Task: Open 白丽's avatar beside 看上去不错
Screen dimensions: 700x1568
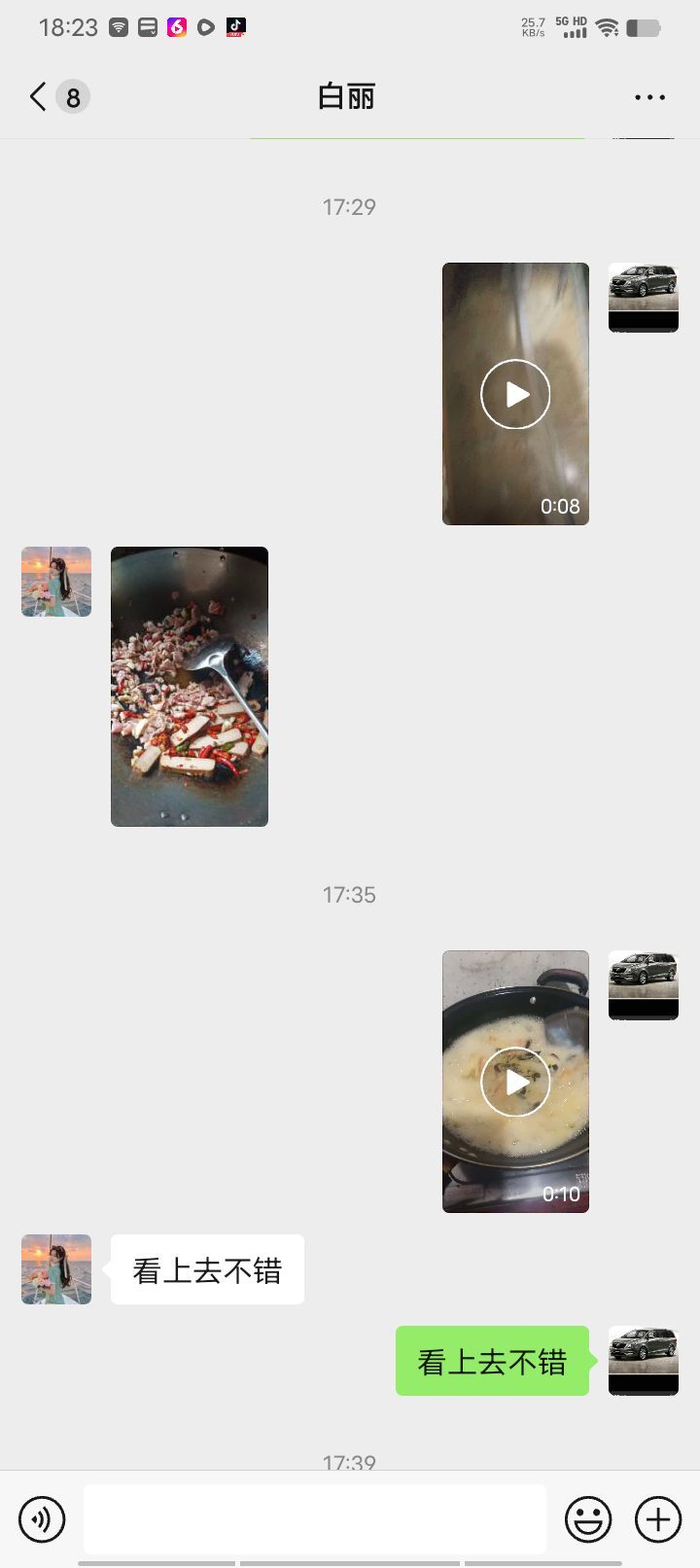Action: point(56,1269)
